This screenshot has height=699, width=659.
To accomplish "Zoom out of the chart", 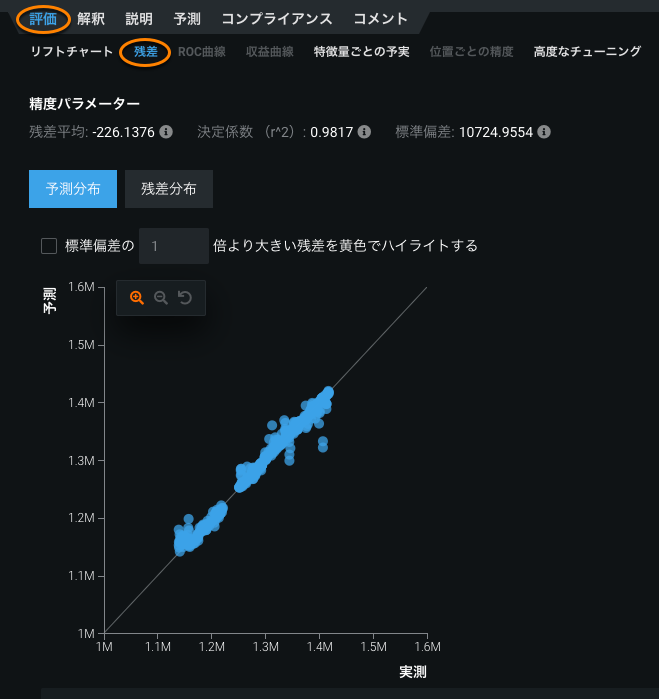I will point(161,298).
